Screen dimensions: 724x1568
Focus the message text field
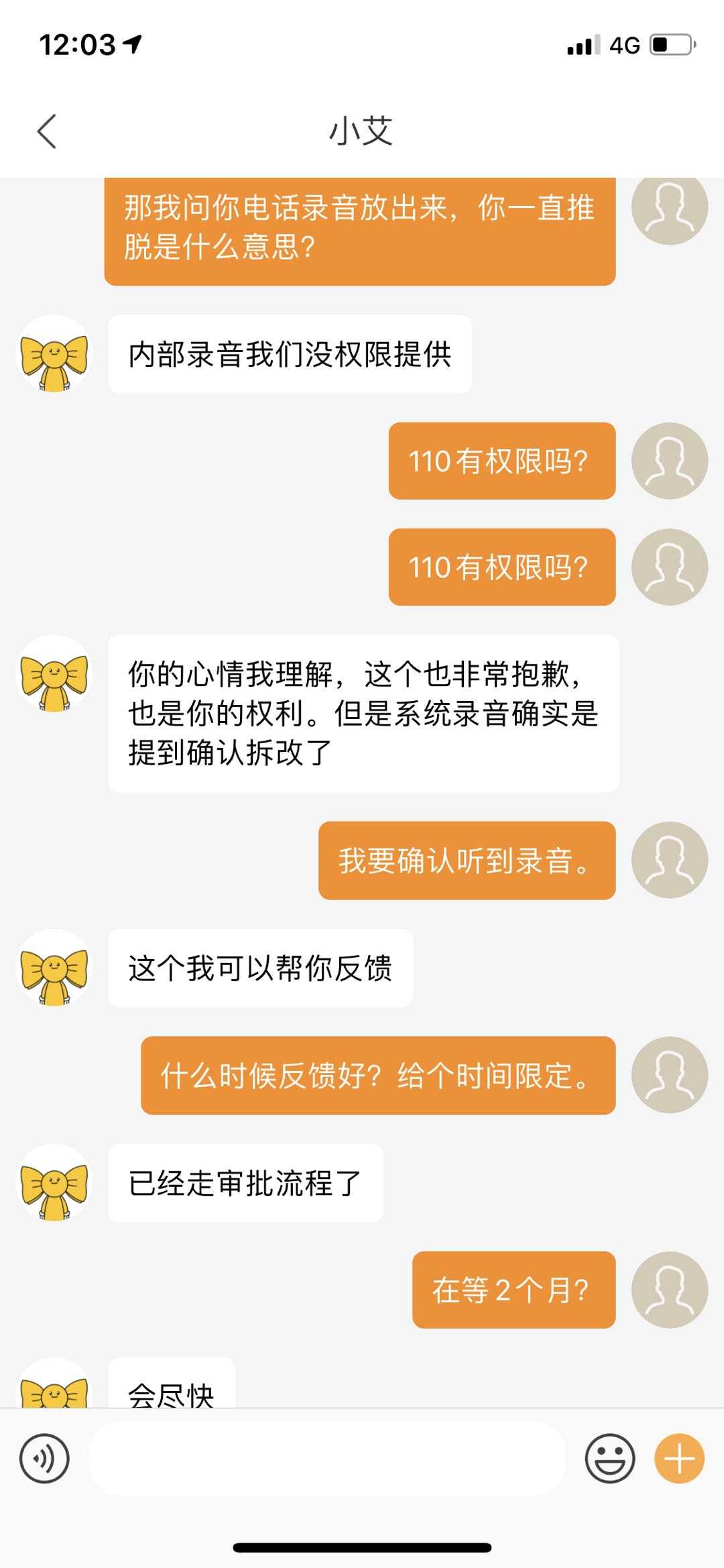click(x=327, y=1458)
